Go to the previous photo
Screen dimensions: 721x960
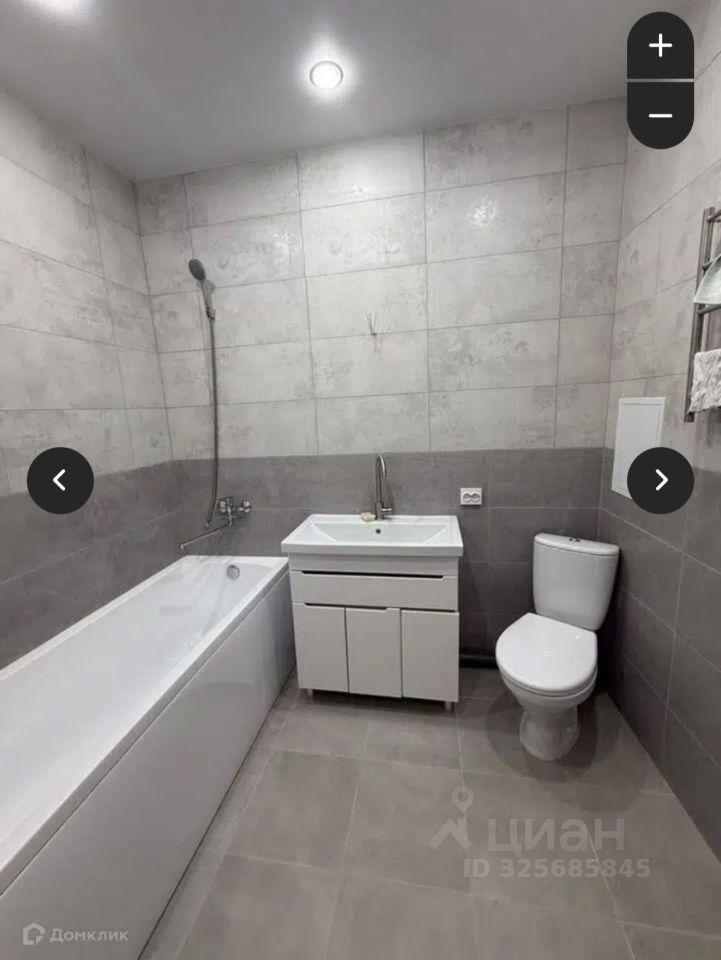pyautogui.click(x=60, y=481)
